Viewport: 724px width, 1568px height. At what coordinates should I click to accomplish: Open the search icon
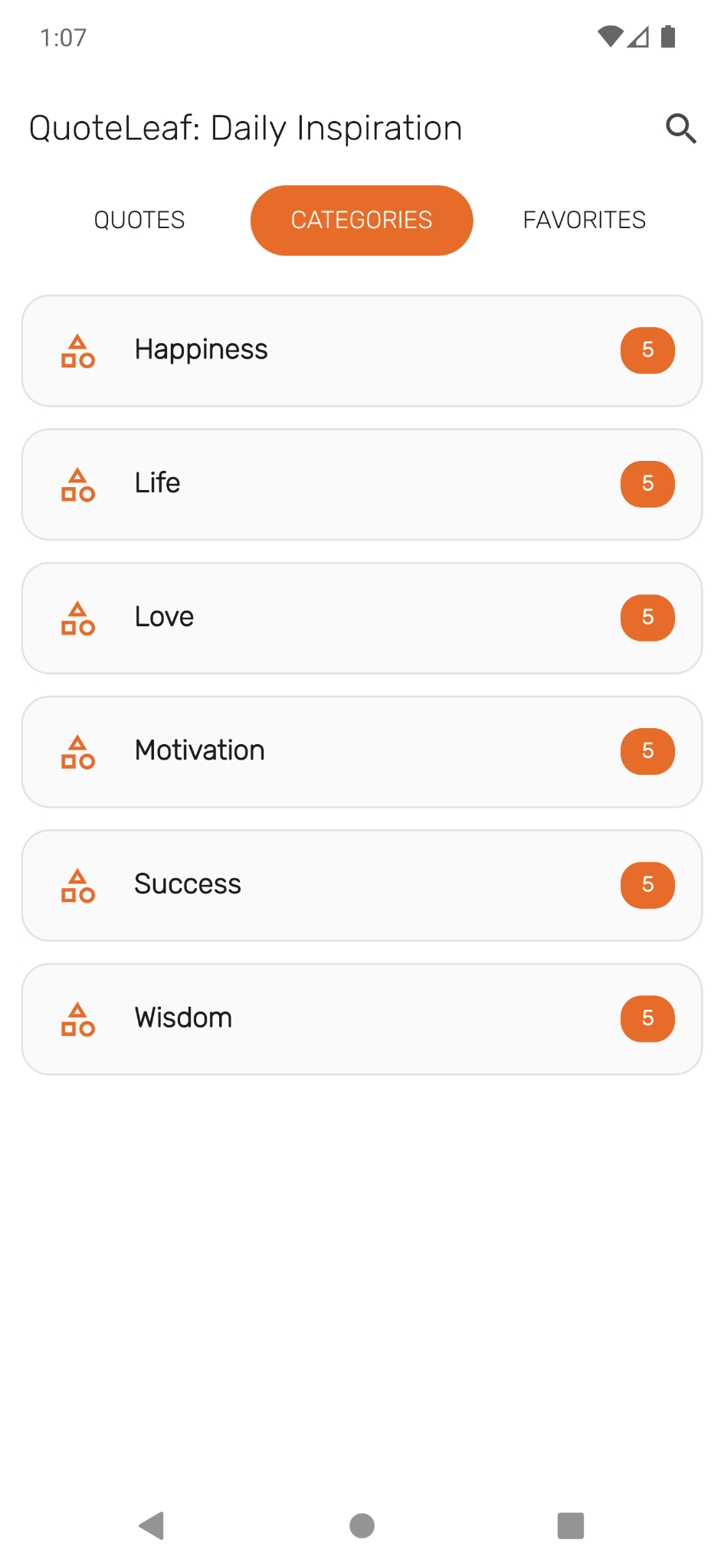pyautogui.click(x=680, y=129)
